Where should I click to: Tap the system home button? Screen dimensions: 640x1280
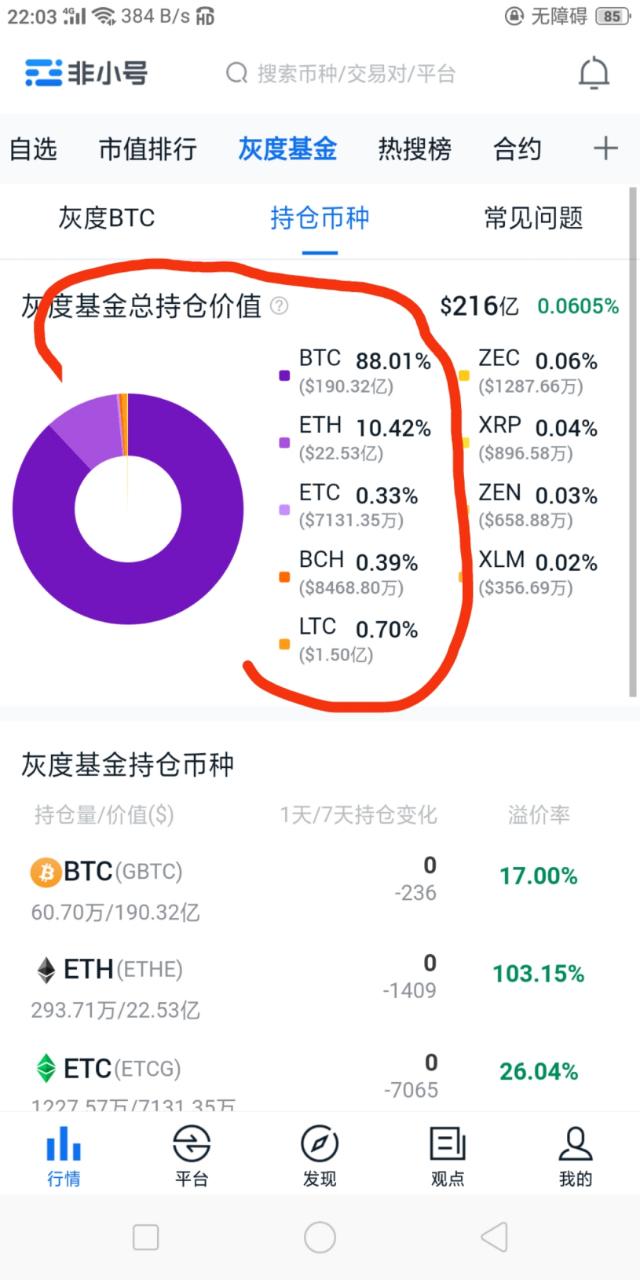[320, 1238]
